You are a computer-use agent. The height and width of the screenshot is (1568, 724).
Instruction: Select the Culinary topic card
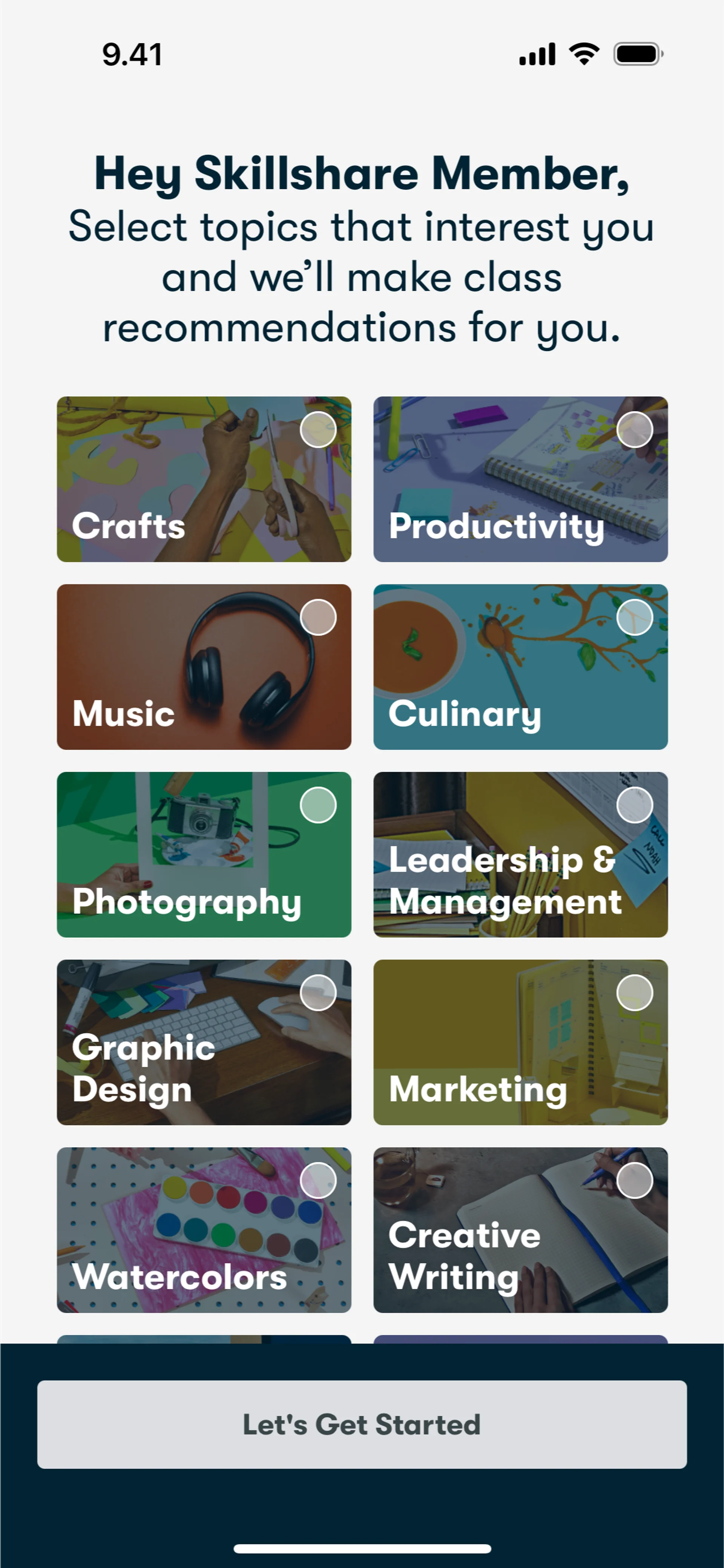click(520, 667)
